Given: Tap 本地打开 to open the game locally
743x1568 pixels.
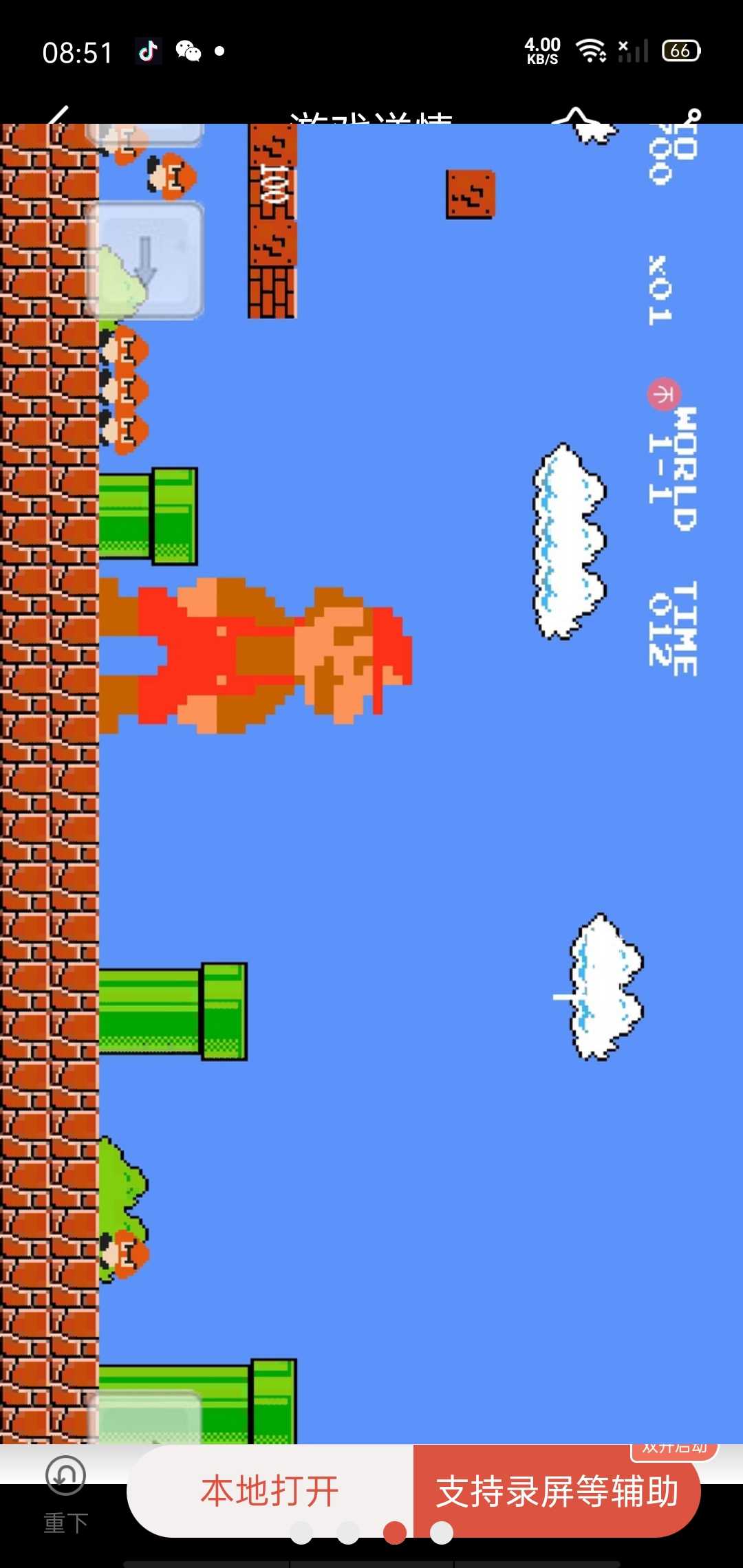Looking at the screenshot, I should [x=270, y=1491].
